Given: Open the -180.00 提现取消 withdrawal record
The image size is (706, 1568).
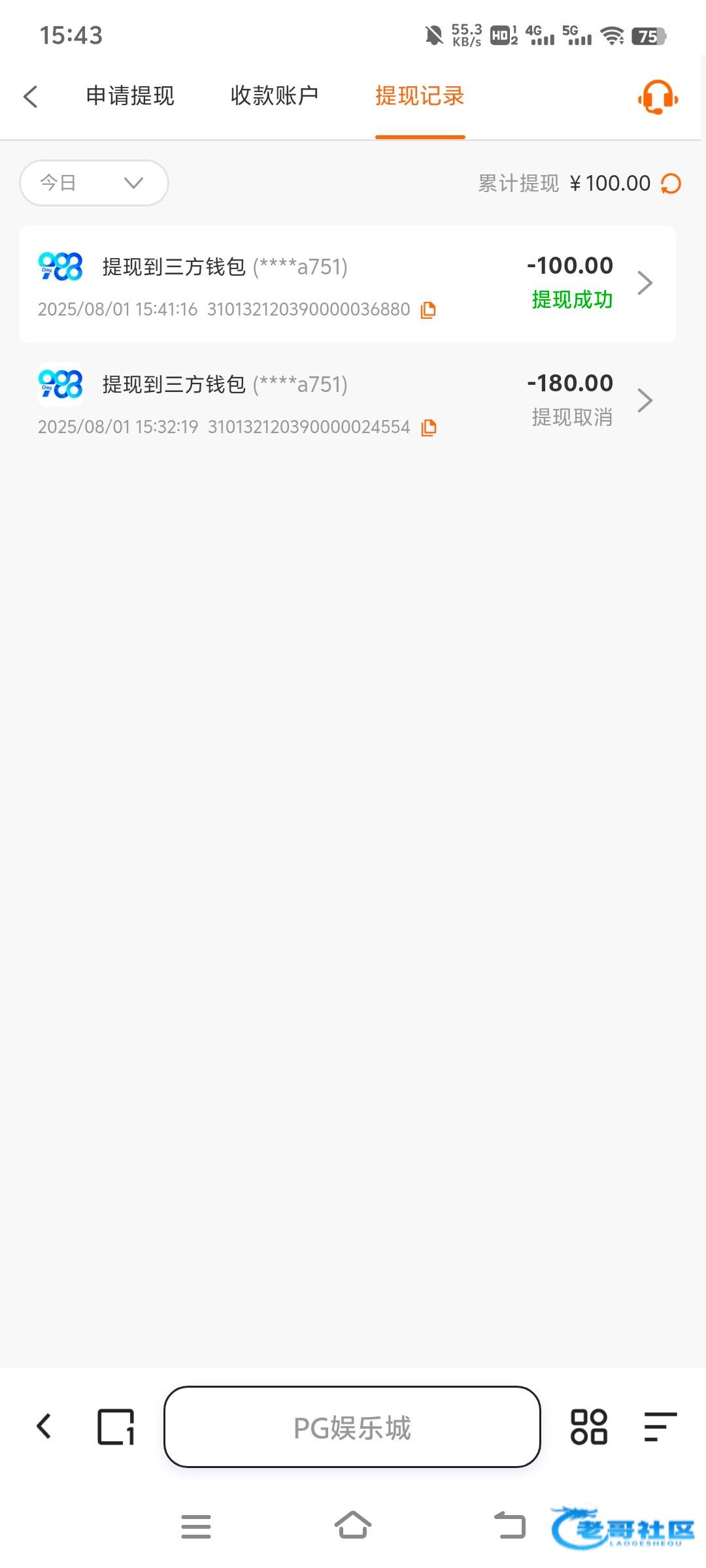Looking at the screenshot, I should pyautogui.click(x=347, y=402).
